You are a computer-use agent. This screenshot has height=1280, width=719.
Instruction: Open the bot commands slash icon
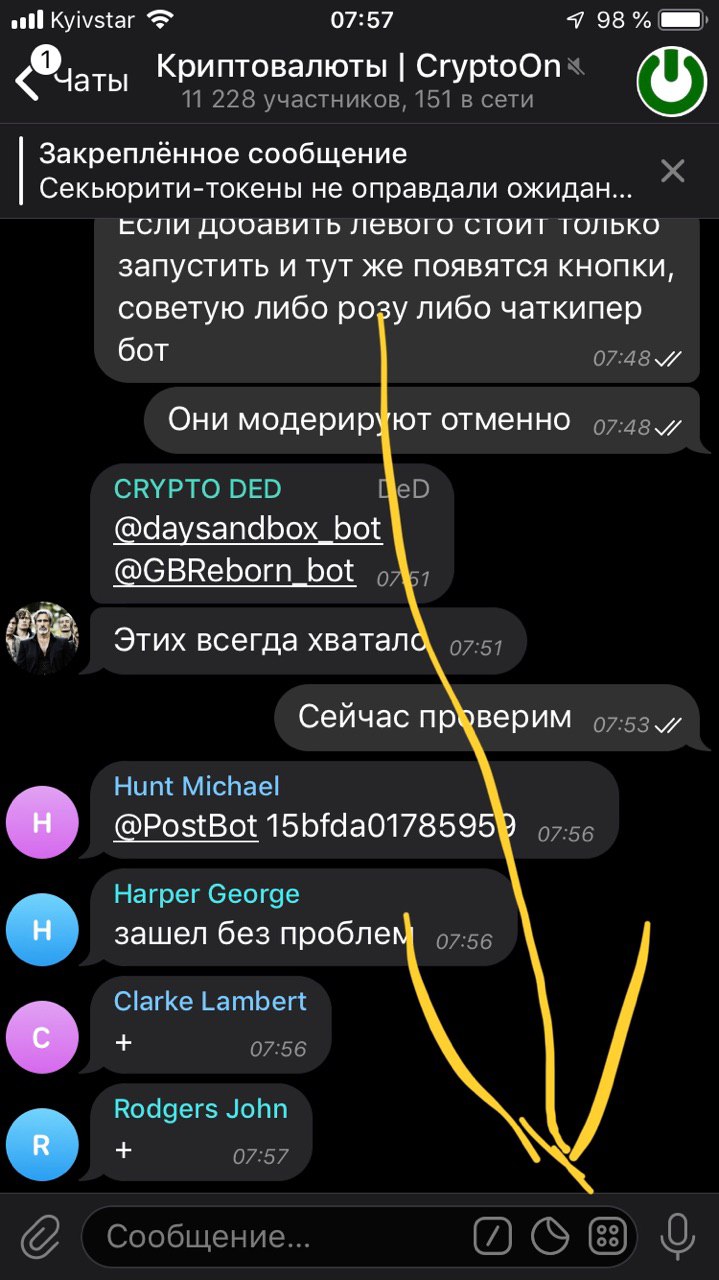click(x=491, y=1237)
